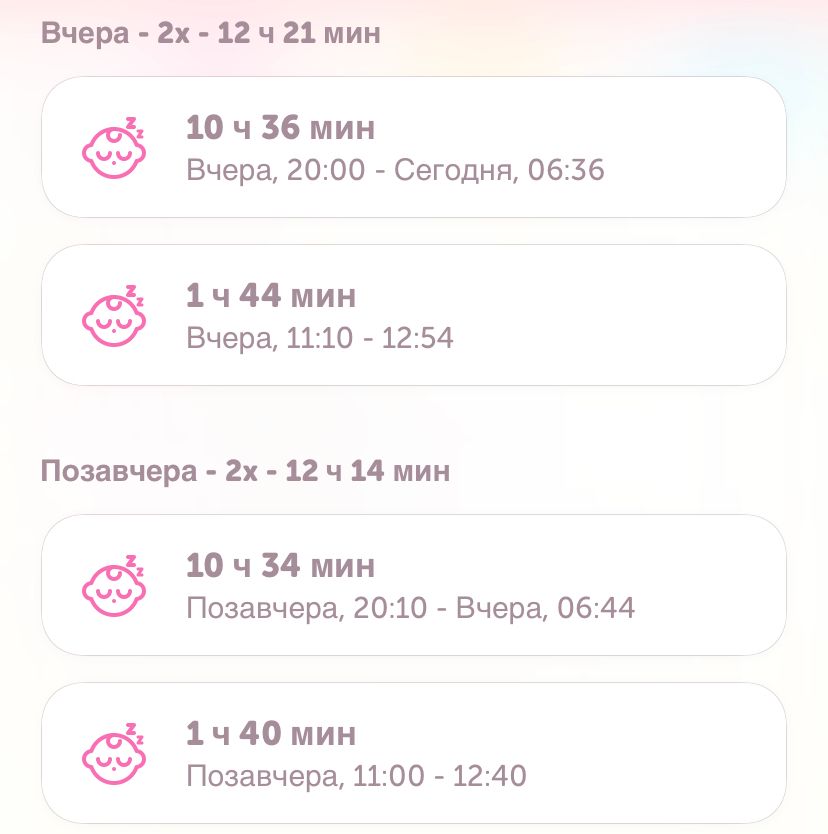Open the 1 ч 40 мин sleep record
This screenshot has width=828, height=834.
point(414,751)
